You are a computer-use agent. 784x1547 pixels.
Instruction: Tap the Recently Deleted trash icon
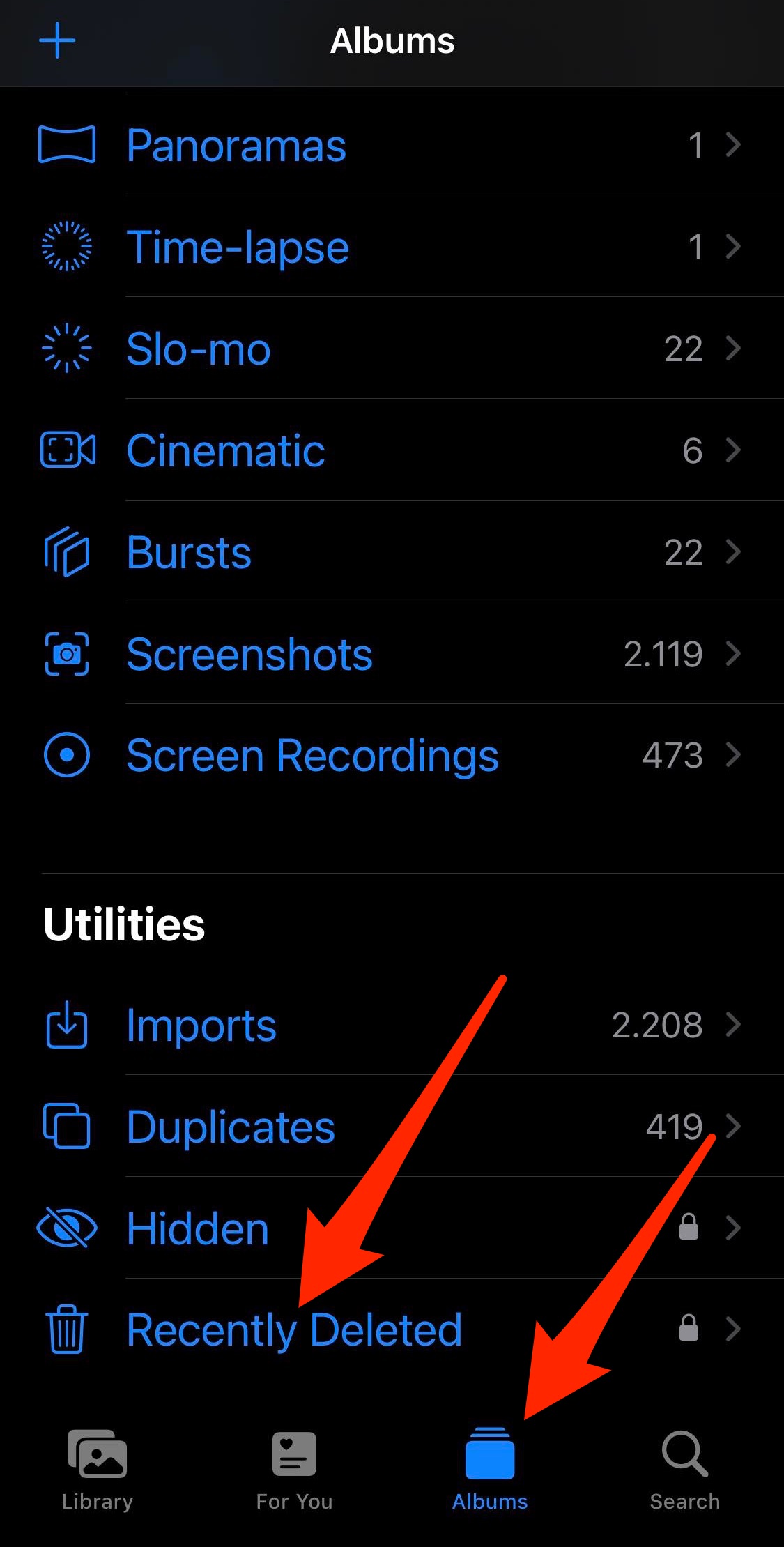coord(66,1328)
